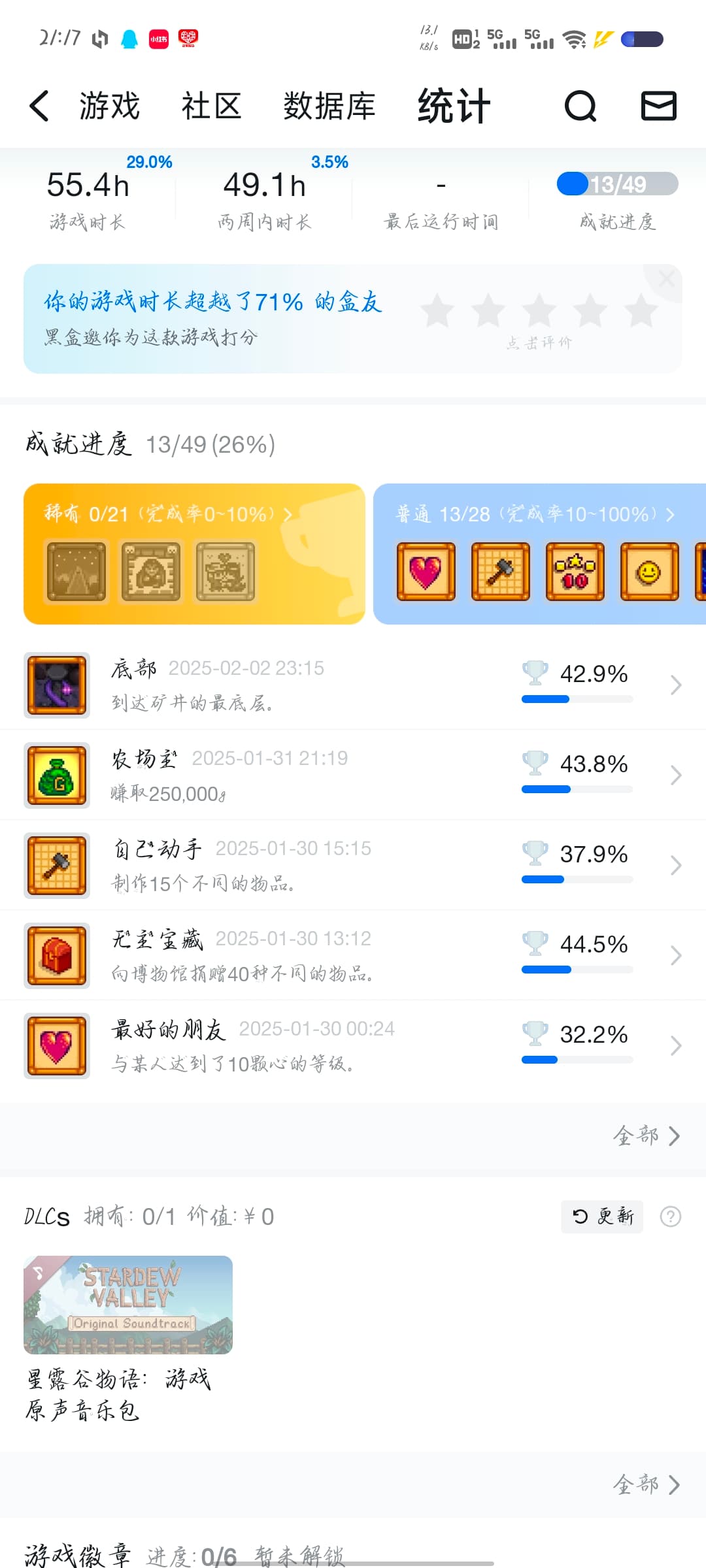Open the 自己动手 achievement row
706x1568 pixels.
pyautogui.click(x=353, y=865)
